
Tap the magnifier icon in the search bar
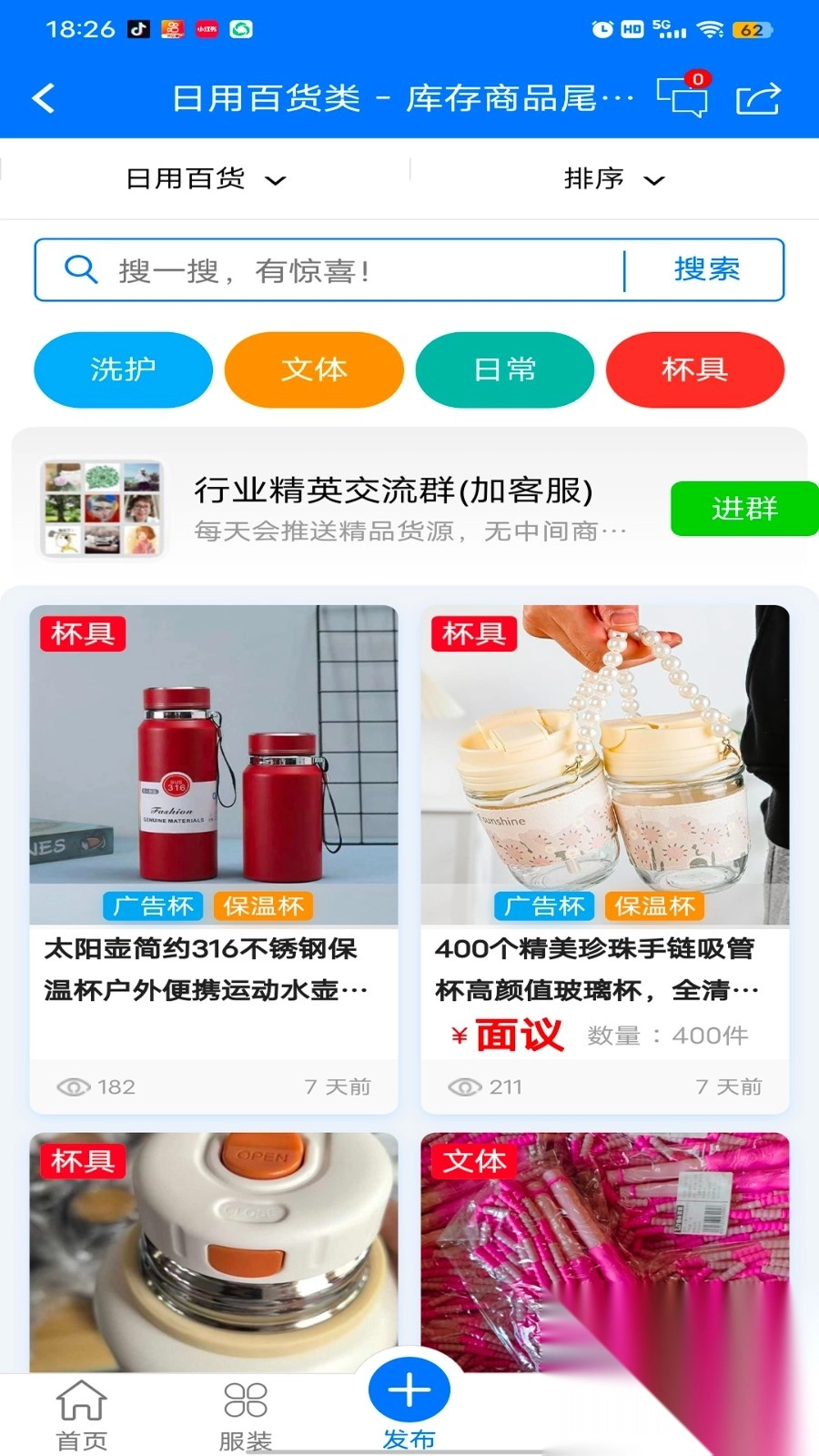[78, 269]
